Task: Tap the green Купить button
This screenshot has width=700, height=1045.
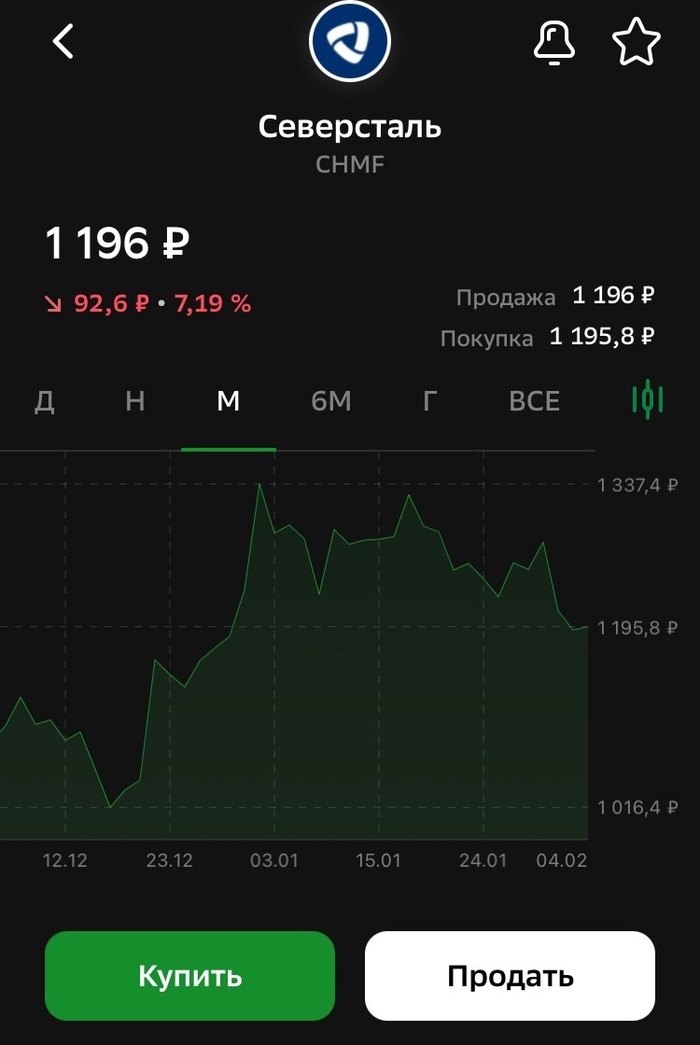Action: click(190, 976)
